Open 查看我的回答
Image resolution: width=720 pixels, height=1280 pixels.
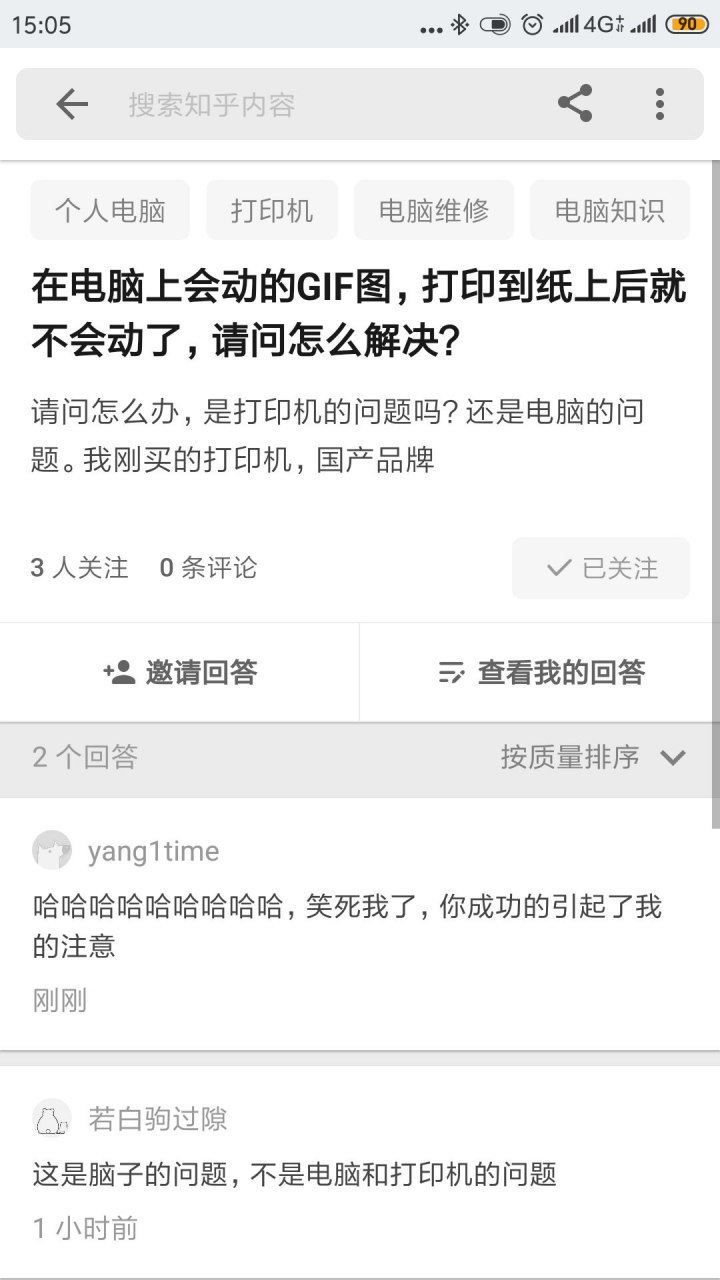point(540,672)
